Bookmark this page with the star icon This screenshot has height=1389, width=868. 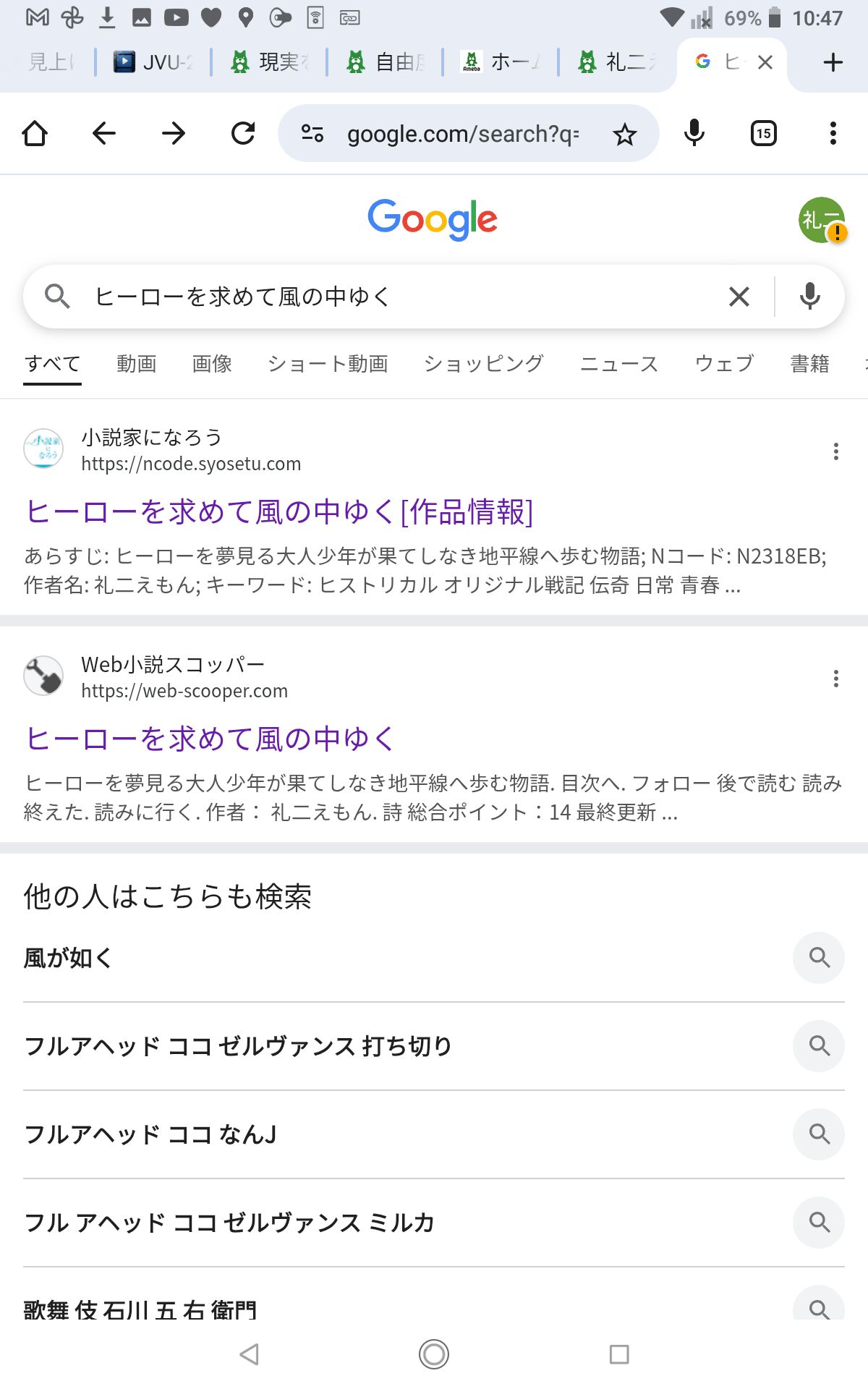[624, 133]
